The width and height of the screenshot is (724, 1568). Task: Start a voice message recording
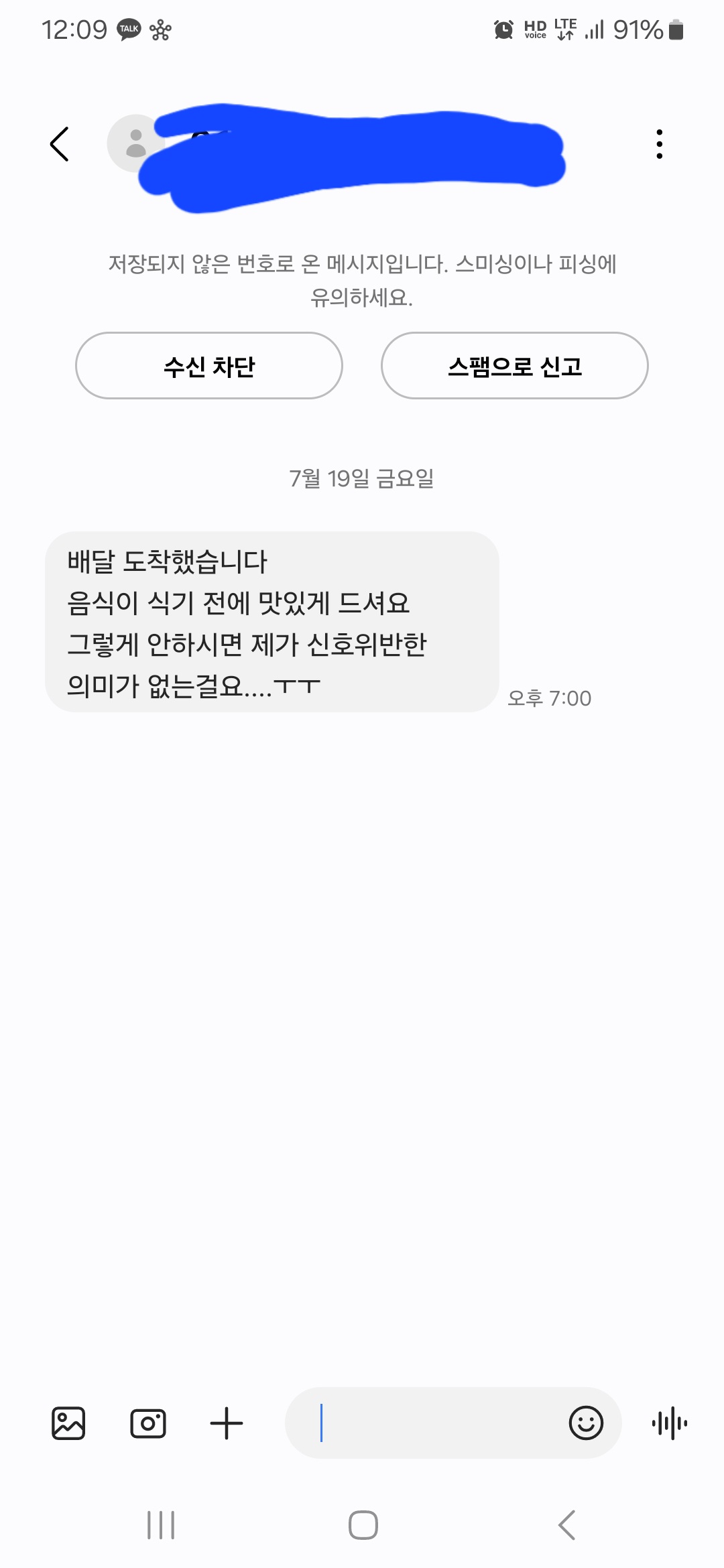click(x=670, y=1423)
